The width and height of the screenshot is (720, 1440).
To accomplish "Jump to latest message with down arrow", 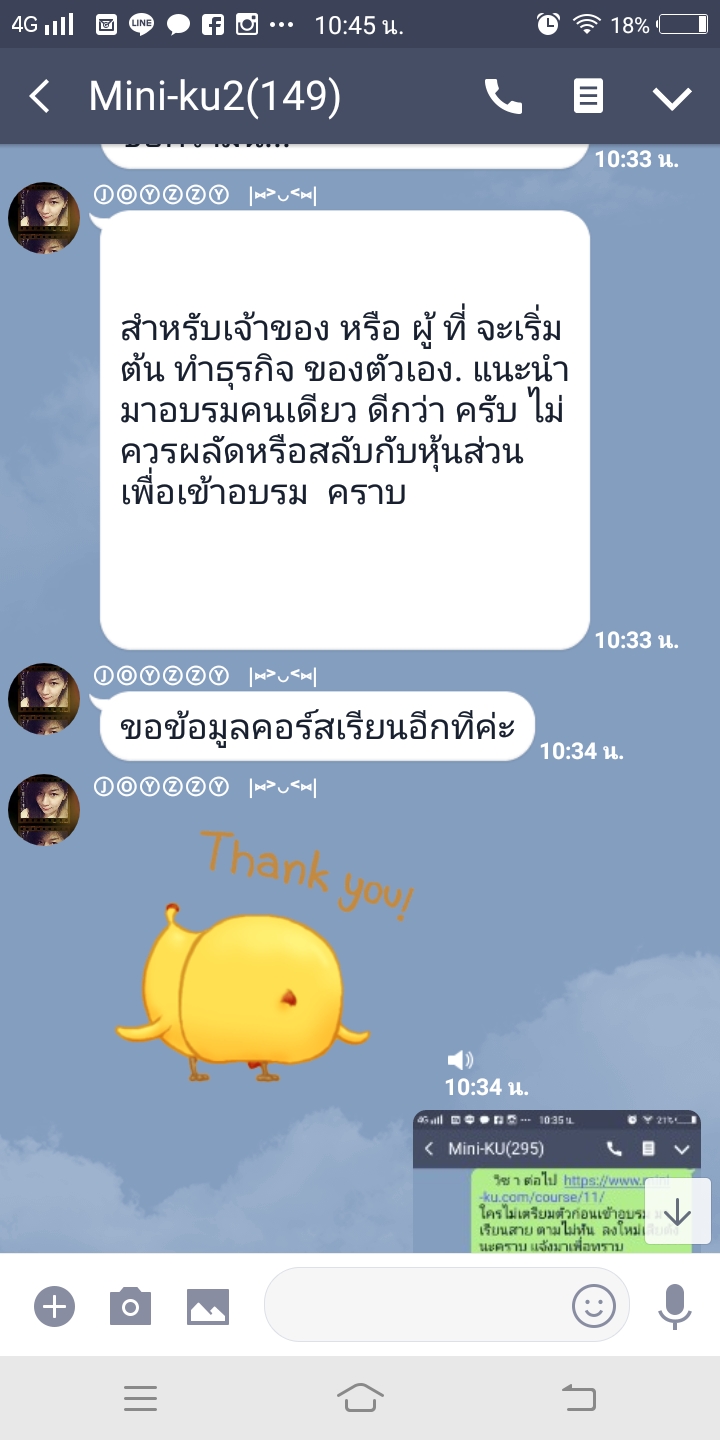I will tap(677, 1211).
